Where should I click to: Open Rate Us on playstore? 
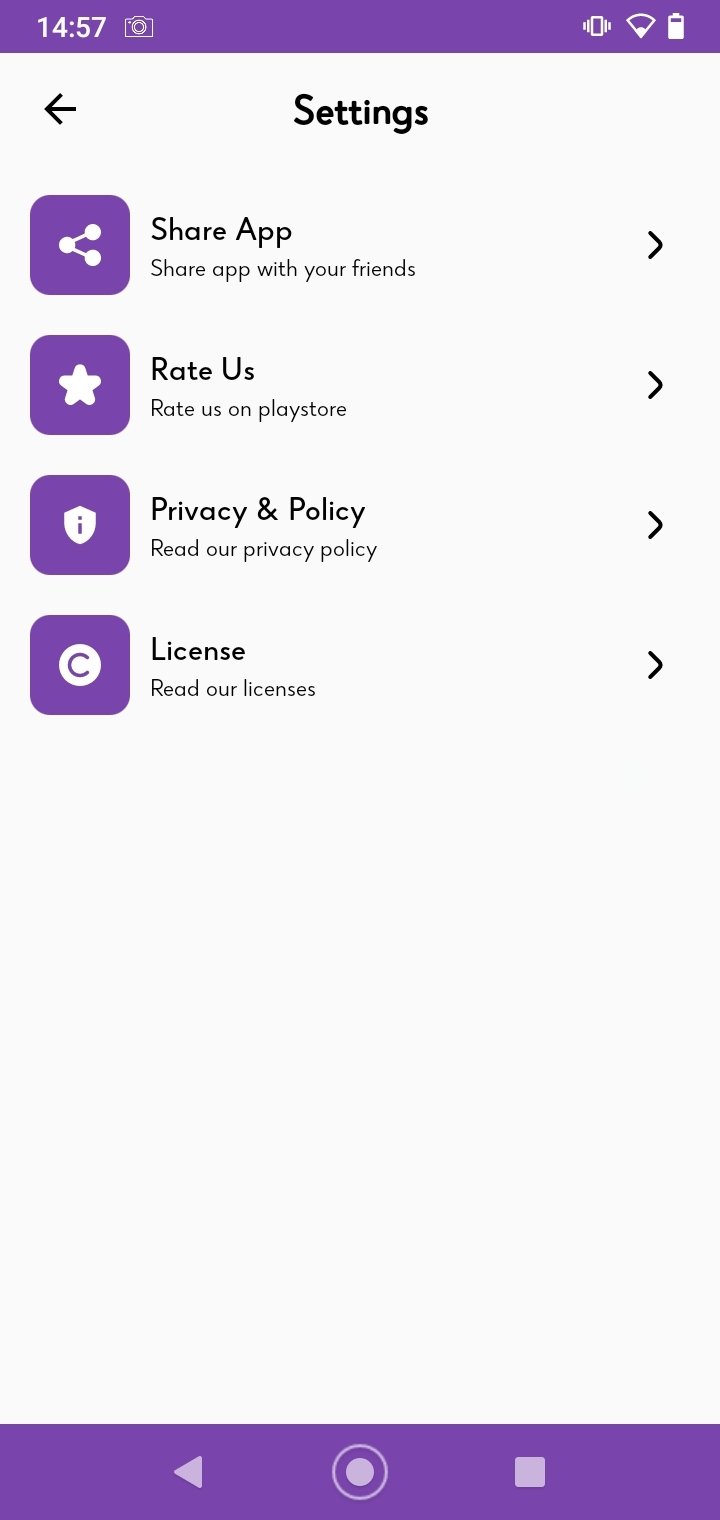tap(360, 385)
